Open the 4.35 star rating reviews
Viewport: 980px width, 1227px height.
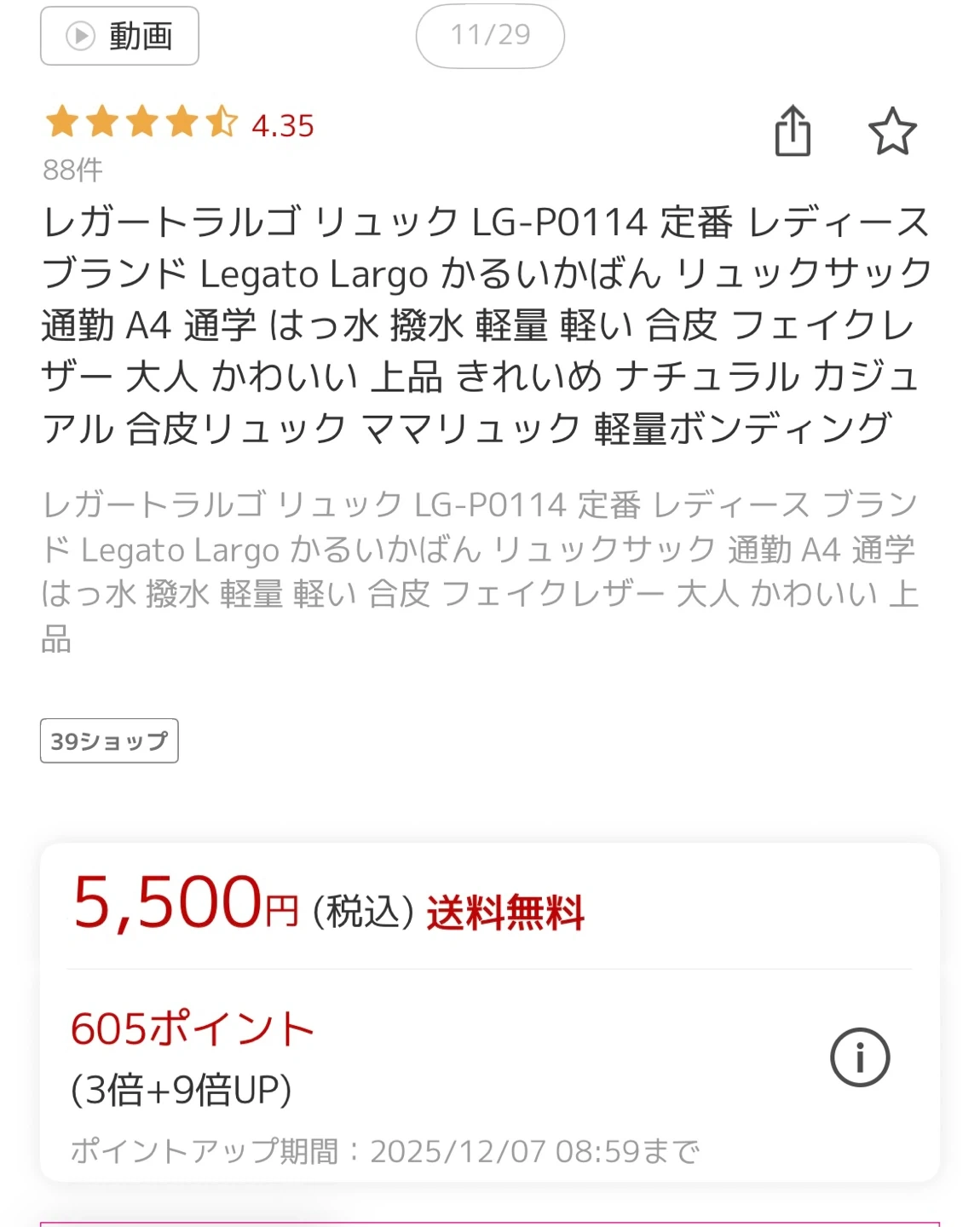pos(180,124)
